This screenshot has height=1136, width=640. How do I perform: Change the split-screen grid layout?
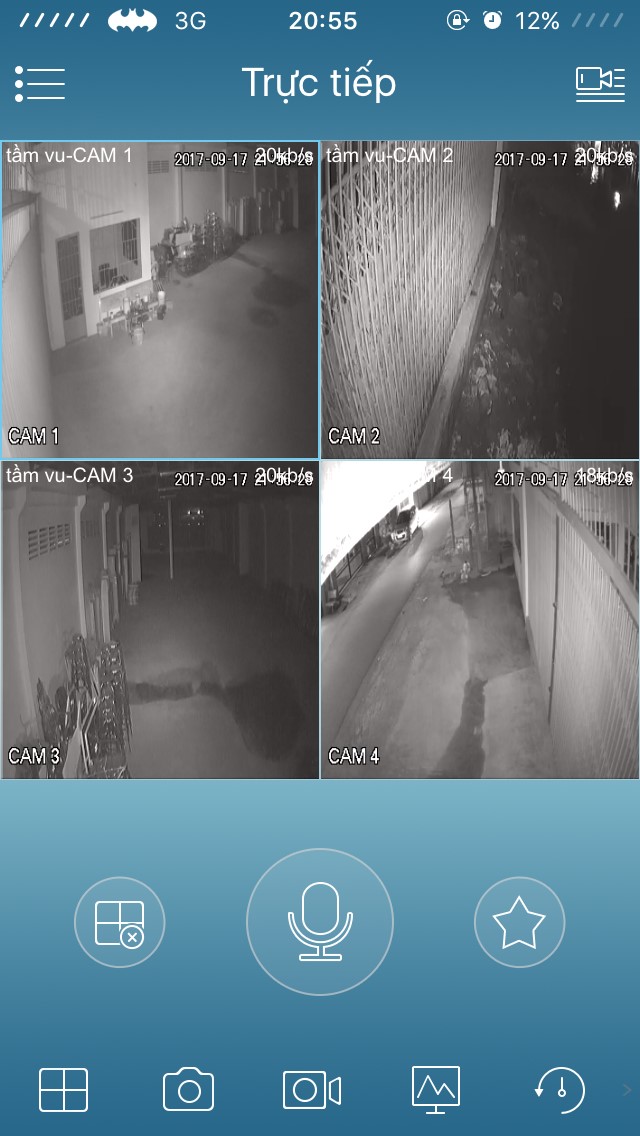(64, 1090)
